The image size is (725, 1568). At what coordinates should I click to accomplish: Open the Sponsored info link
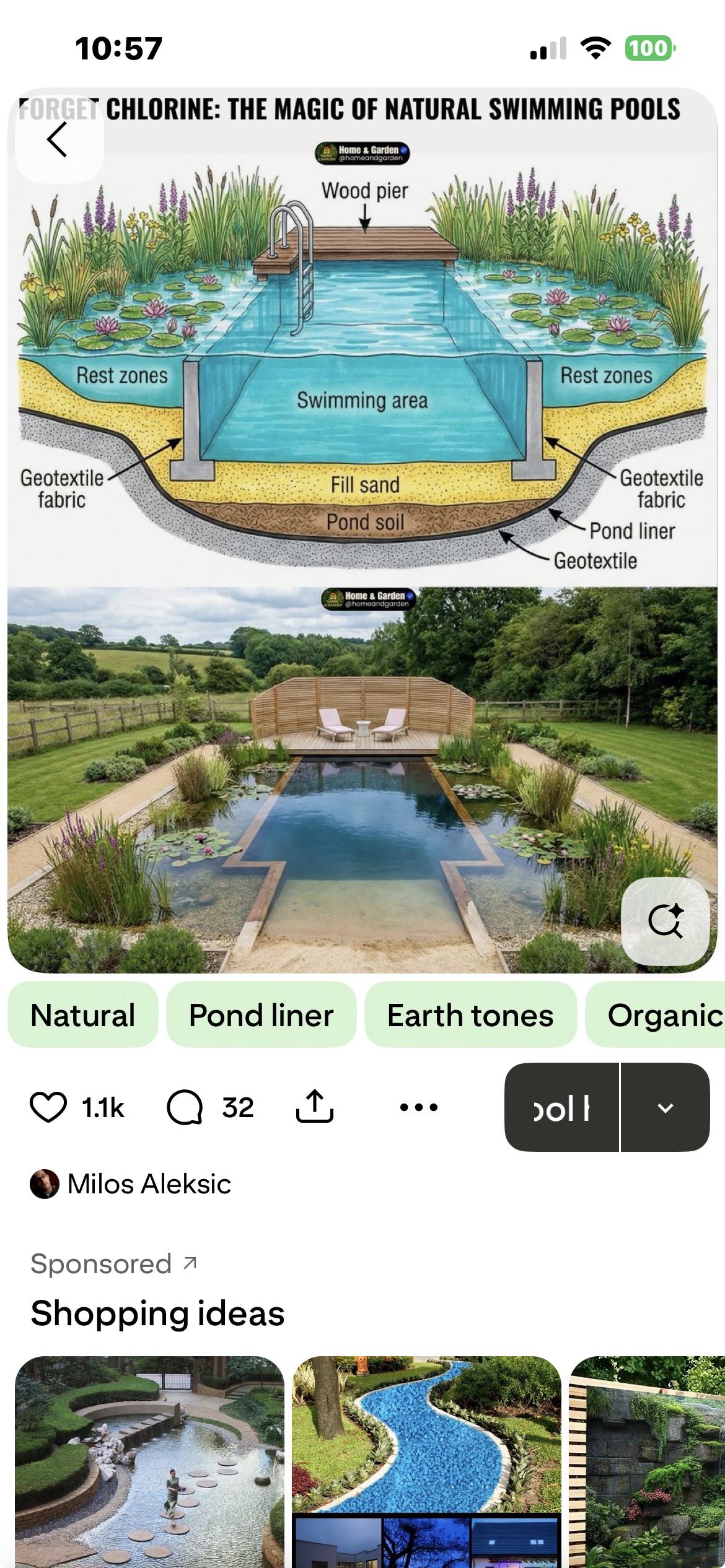coord(113,1263)
